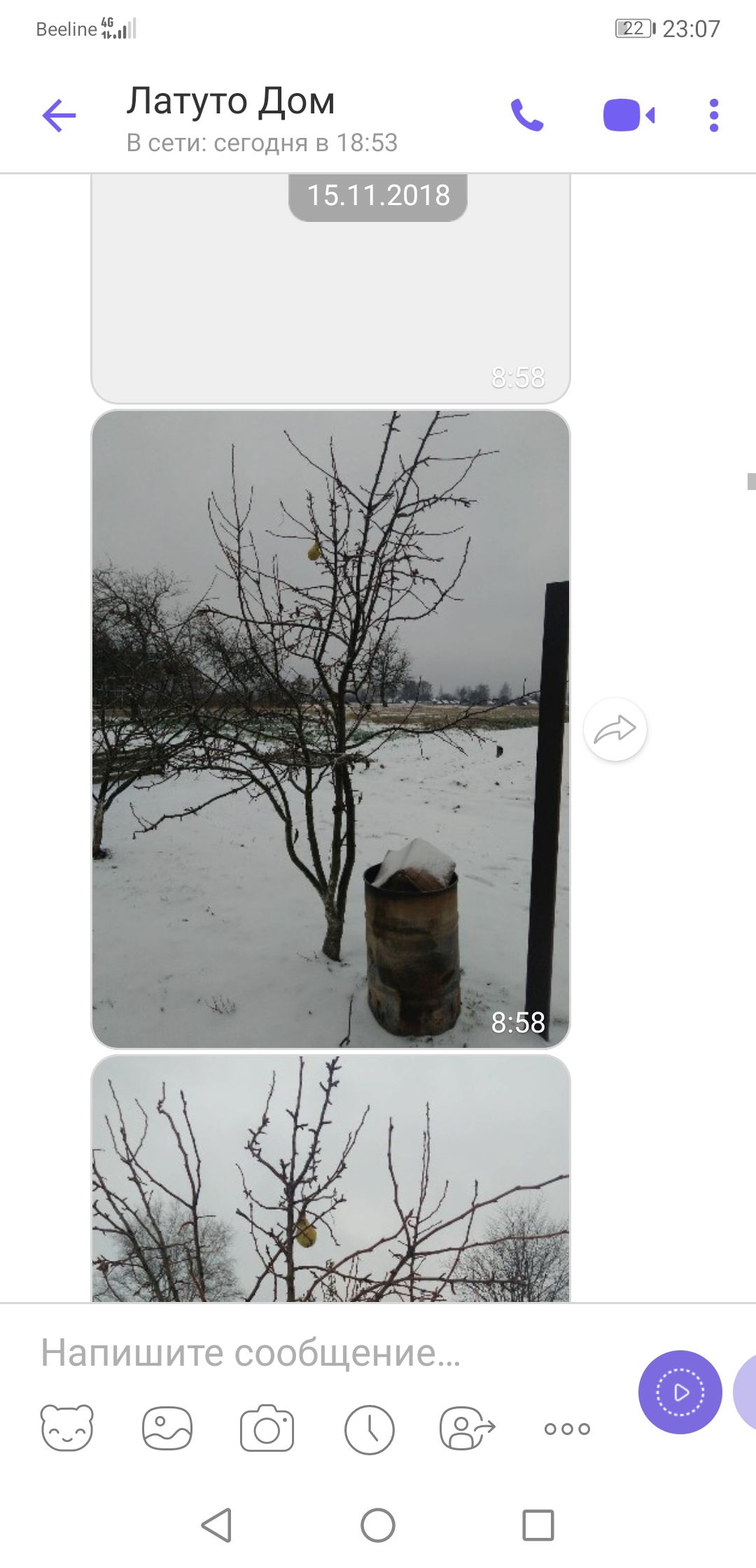This screenshot has height=1568, width=756.
Task: Forward the tree and barrel photo
Action: pos(615,729)
